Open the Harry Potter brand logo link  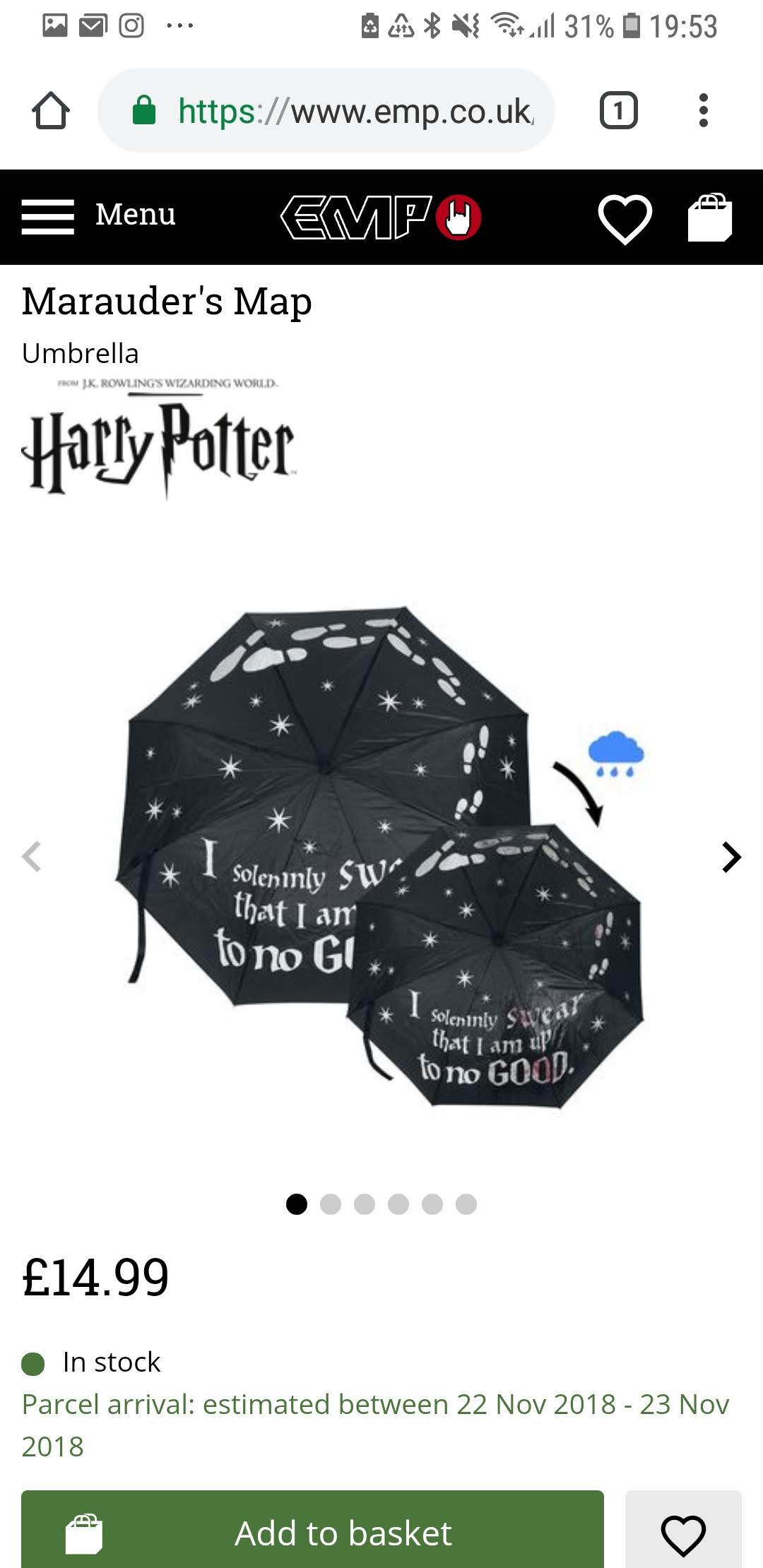click(x=160, y=438)
